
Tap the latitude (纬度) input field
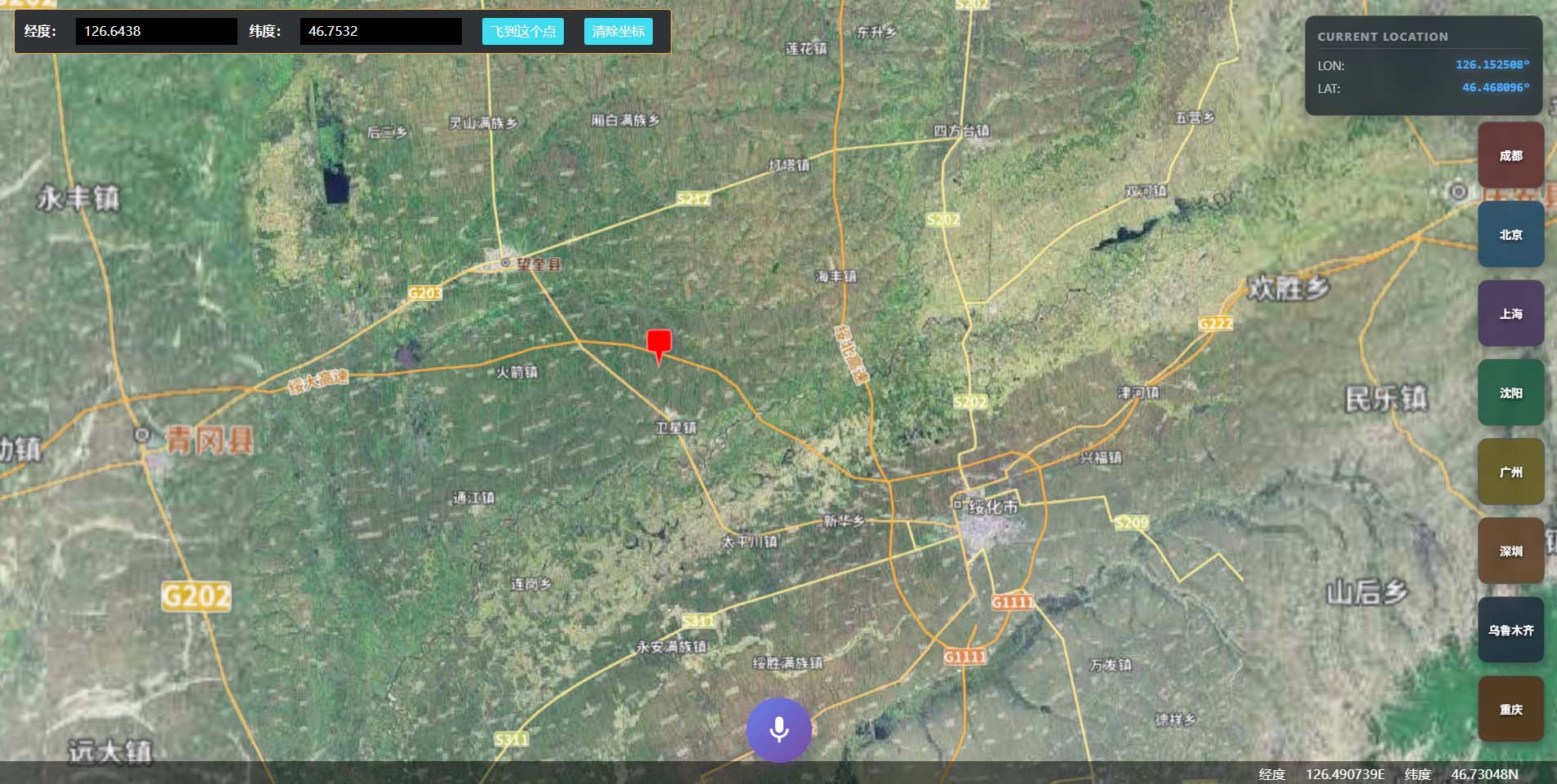tap(380, 31)
